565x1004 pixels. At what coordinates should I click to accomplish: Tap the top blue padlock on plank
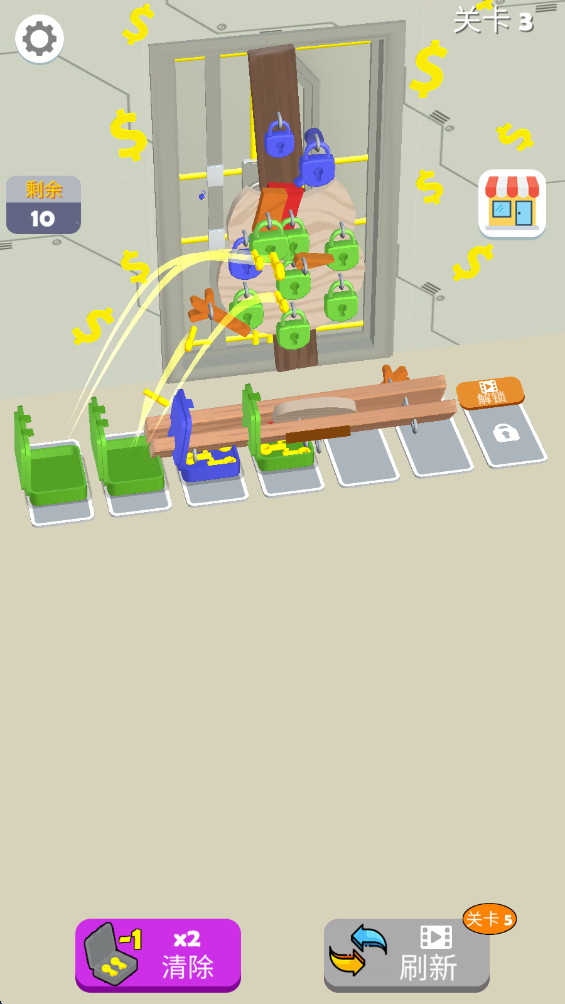[x=279, y=136]
